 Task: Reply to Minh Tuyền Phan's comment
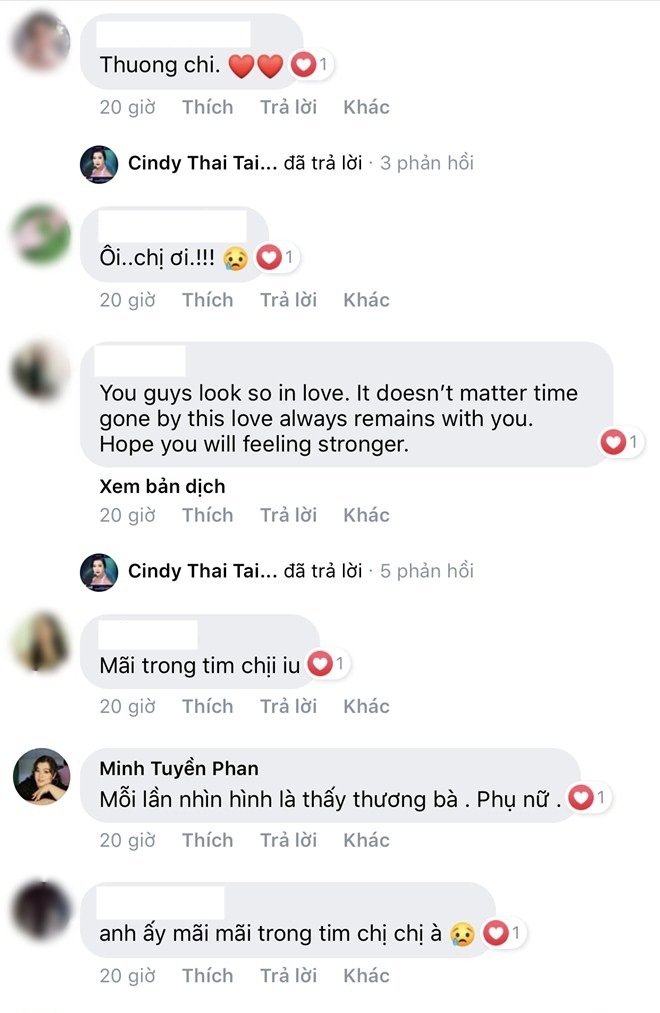click(288, 840)
